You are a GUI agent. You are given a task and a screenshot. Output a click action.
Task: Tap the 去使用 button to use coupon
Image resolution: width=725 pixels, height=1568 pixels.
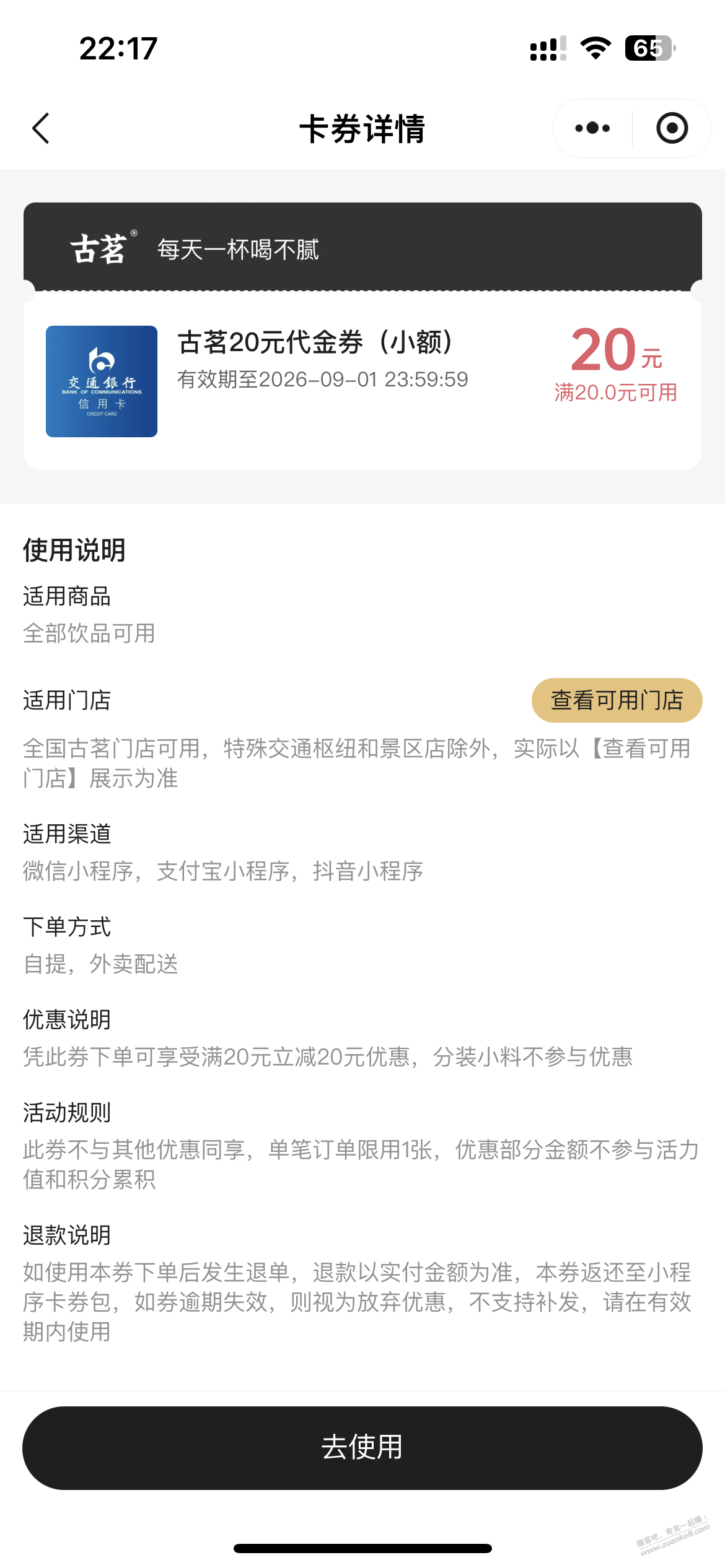(x=362, y=1448)
